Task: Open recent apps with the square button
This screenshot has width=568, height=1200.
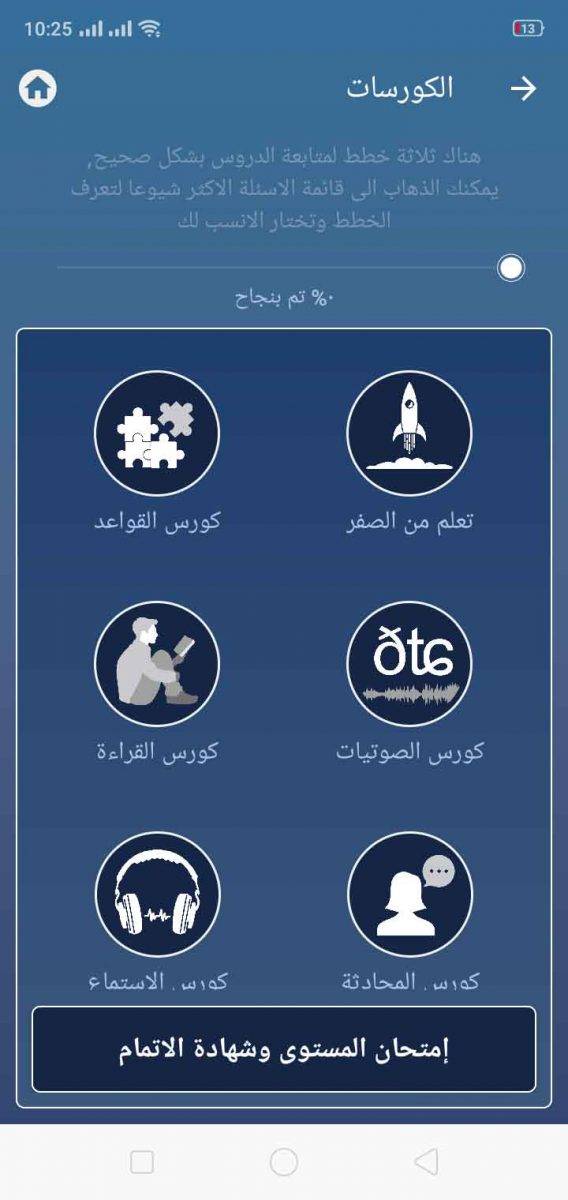Action: (x=142, y=1161)
